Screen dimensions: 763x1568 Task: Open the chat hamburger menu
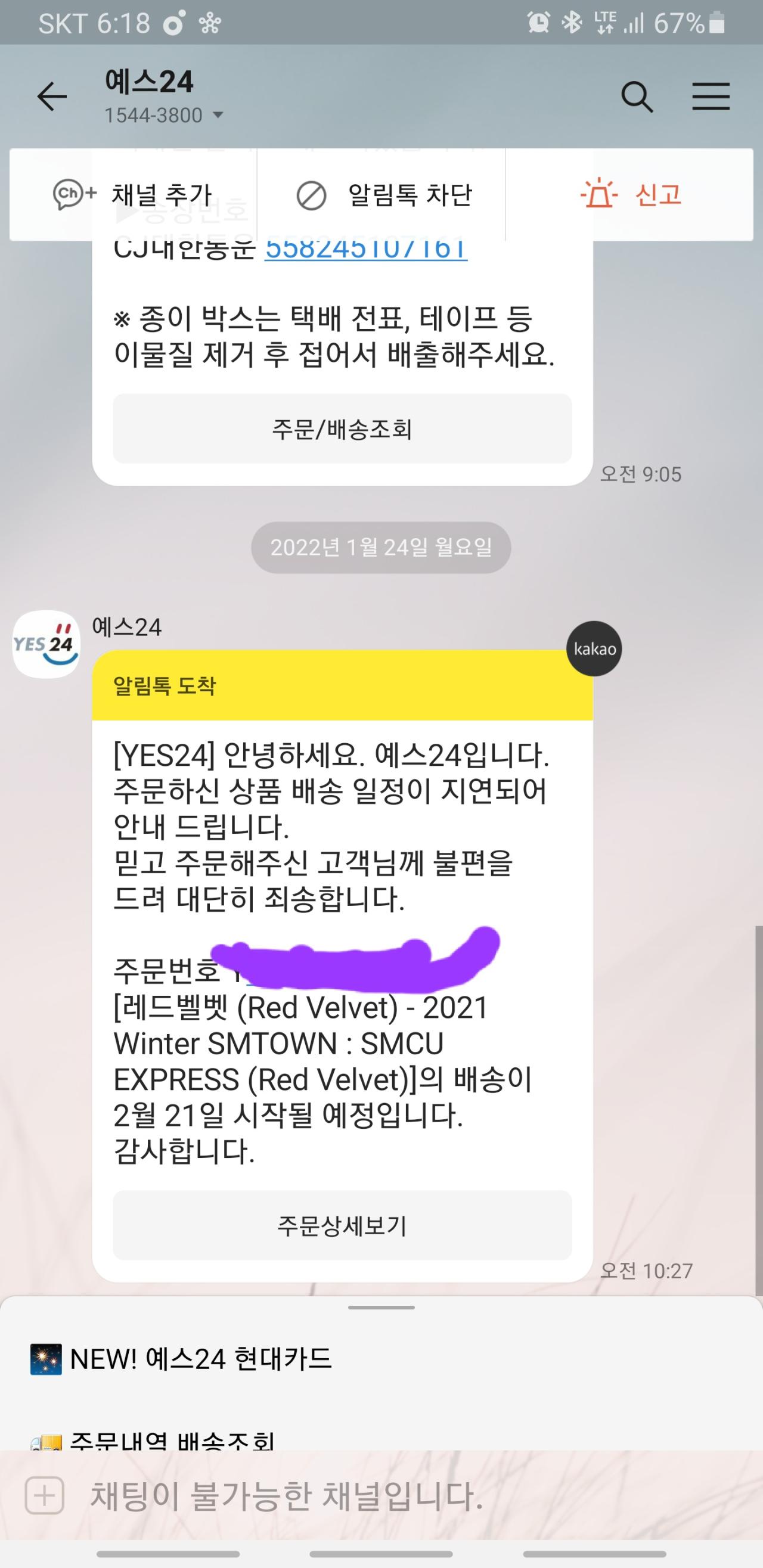coord(711,97)
